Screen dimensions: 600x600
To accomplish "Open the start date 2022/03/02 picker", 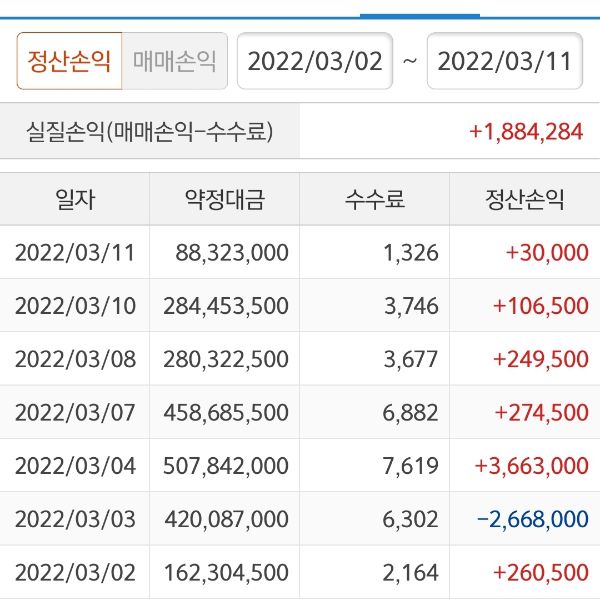I will click(315, 61).
